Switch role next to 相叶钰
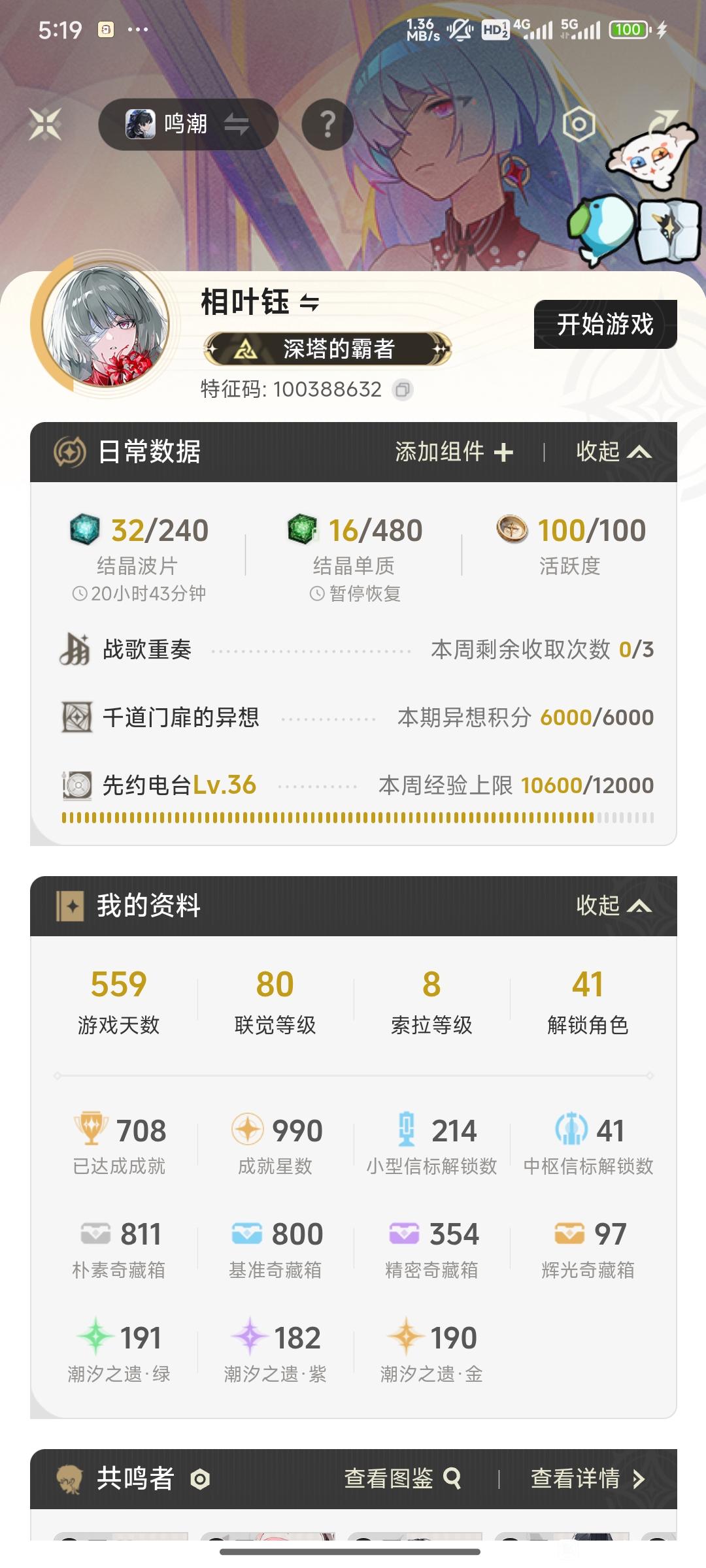Screen dimensions: 706x1568 coord(309,303)
